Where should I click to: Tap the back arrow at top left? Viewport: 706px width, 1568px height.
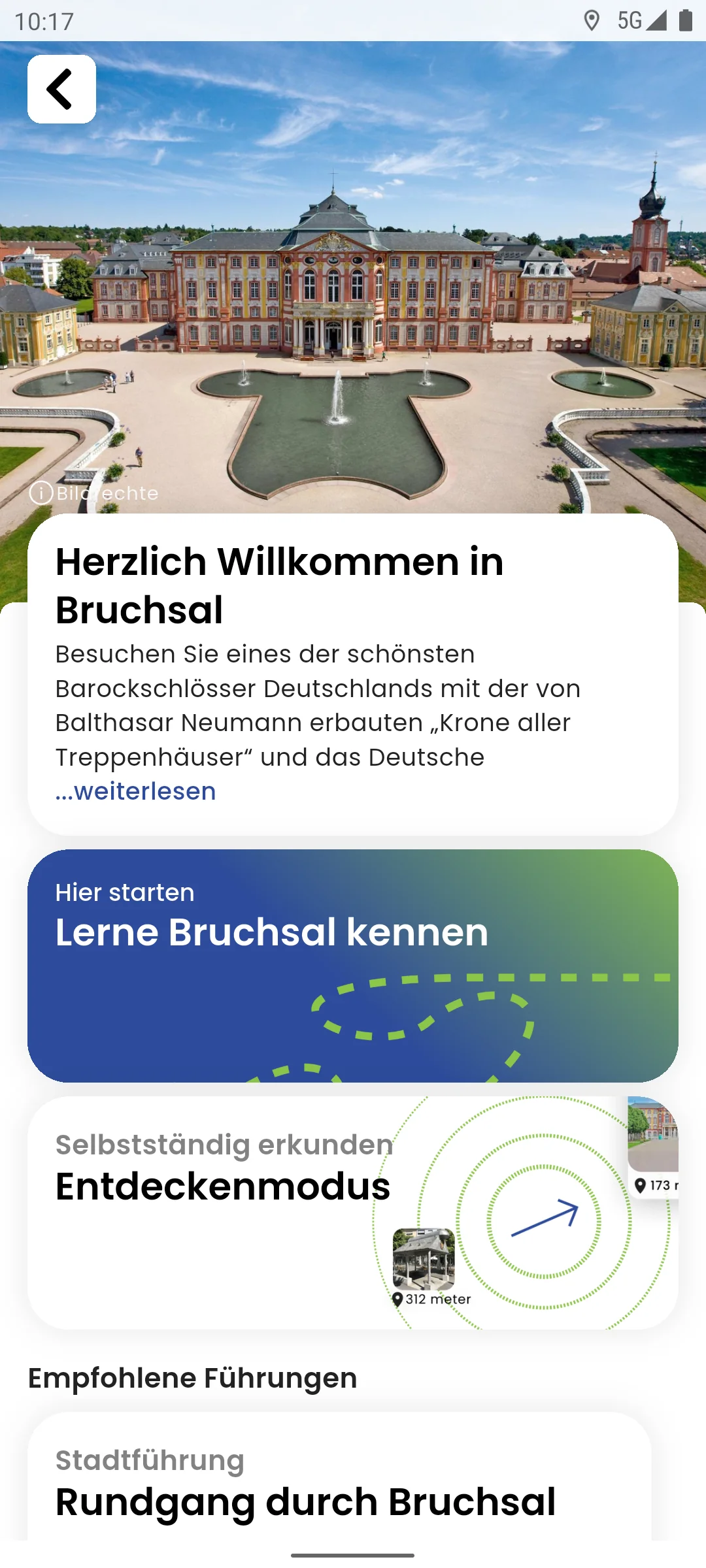pyautogui.click(x=61, y=88)
